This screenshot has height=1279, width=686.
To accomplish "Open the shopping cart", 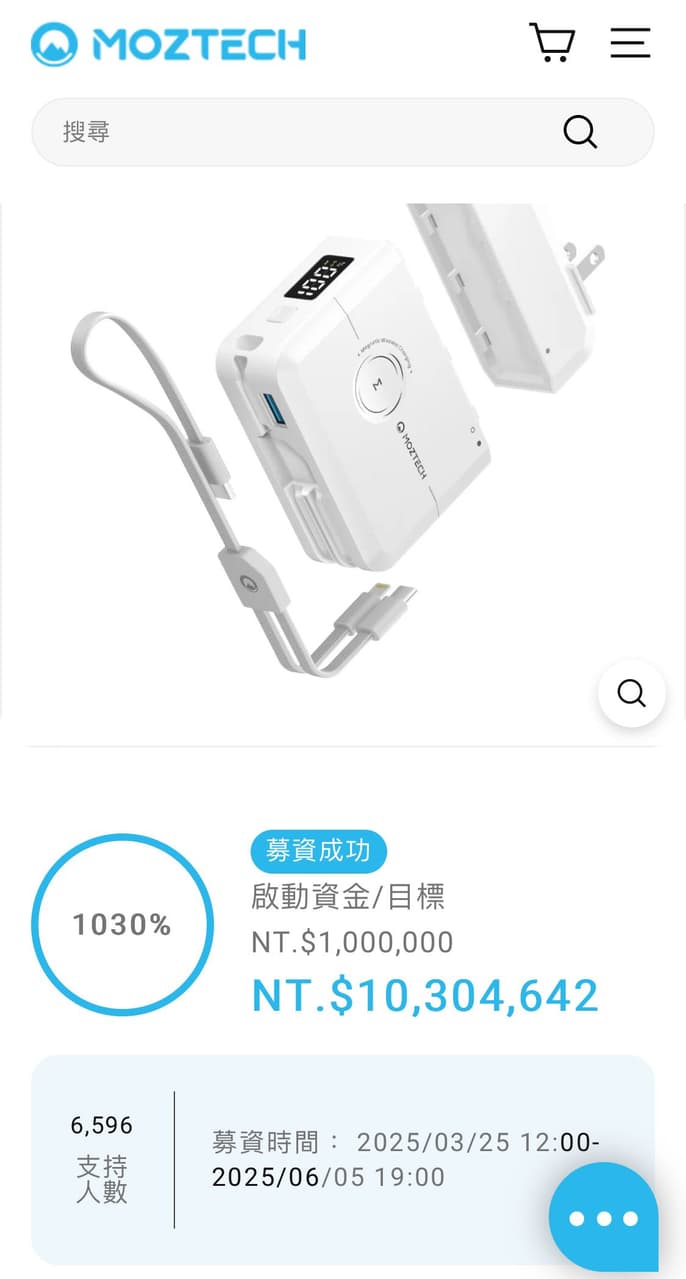I will click(551, 43).
